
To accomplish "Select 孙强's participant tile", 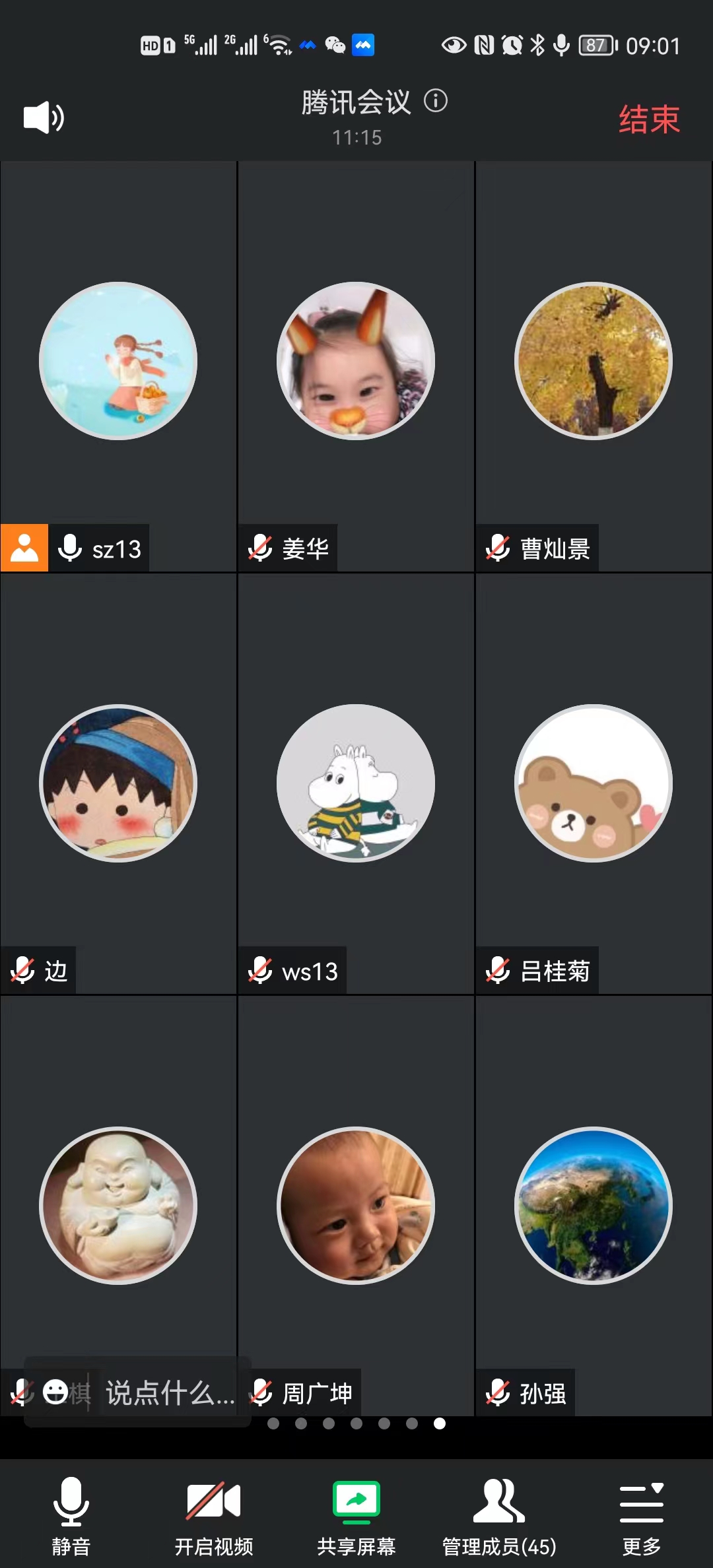I will (594, 1205).
